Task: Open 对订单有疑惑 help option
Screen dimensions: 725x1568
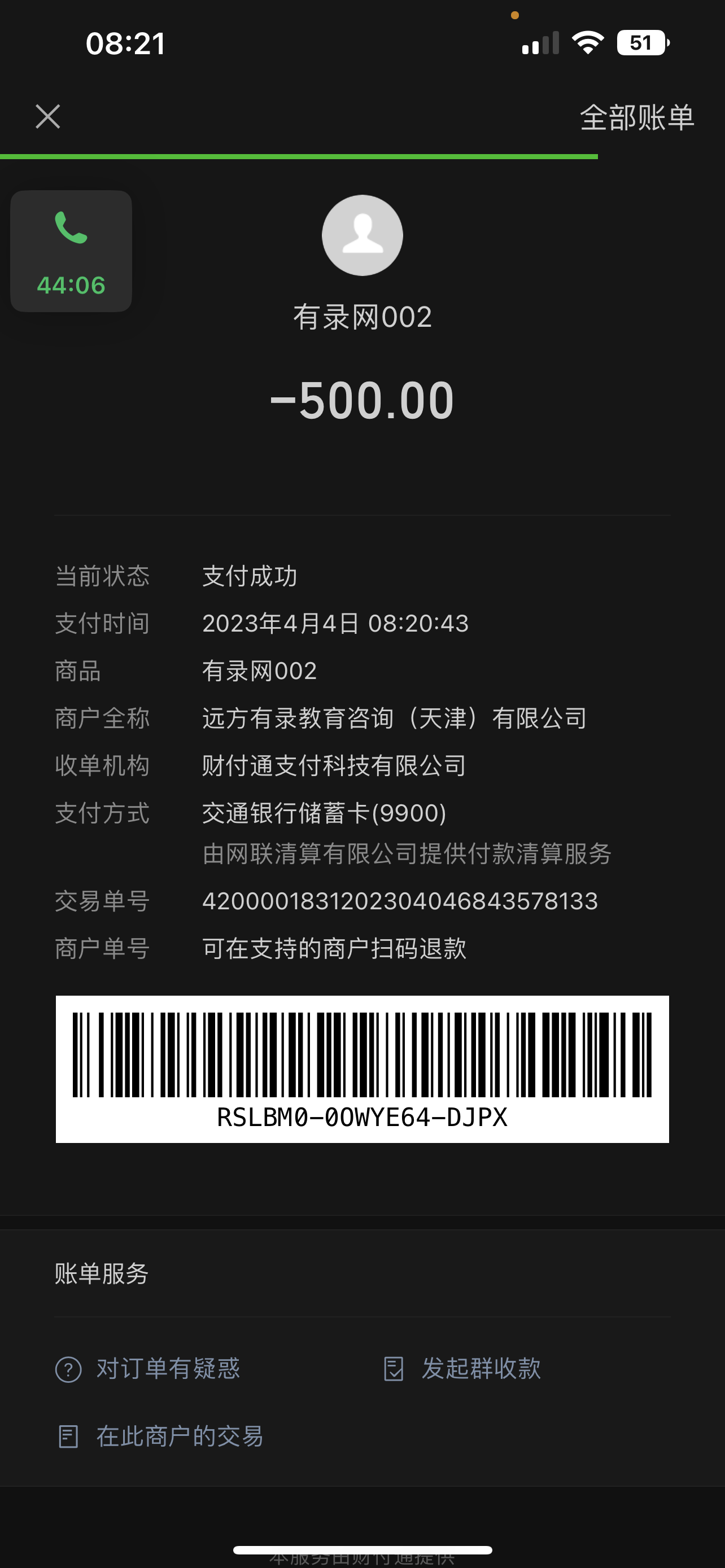Action: click(148, 1369)
